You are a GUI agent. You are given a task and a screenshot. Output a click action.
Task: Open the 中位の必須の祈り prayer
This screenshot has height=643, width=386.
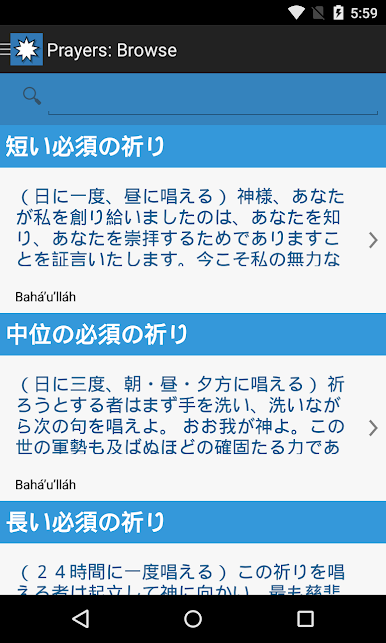pos(193,428)
